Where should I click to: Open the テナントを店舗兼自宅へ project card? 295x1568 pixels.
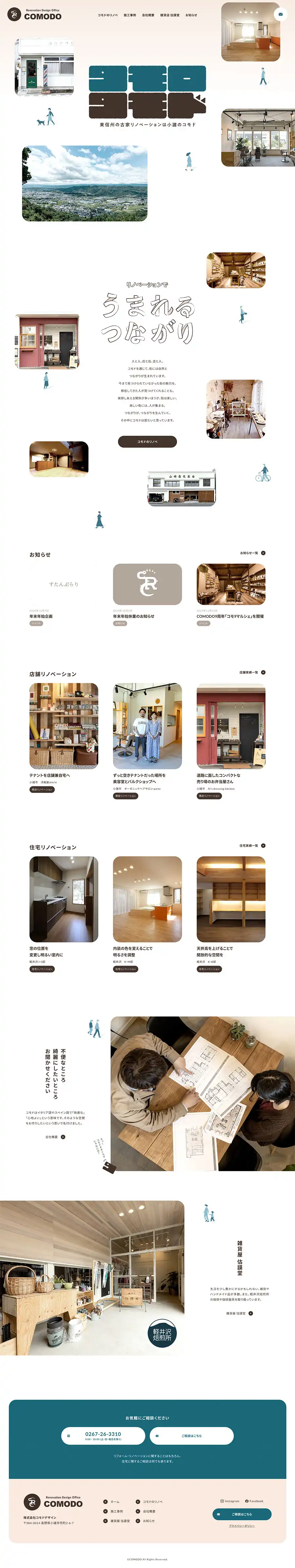(64, 731)
